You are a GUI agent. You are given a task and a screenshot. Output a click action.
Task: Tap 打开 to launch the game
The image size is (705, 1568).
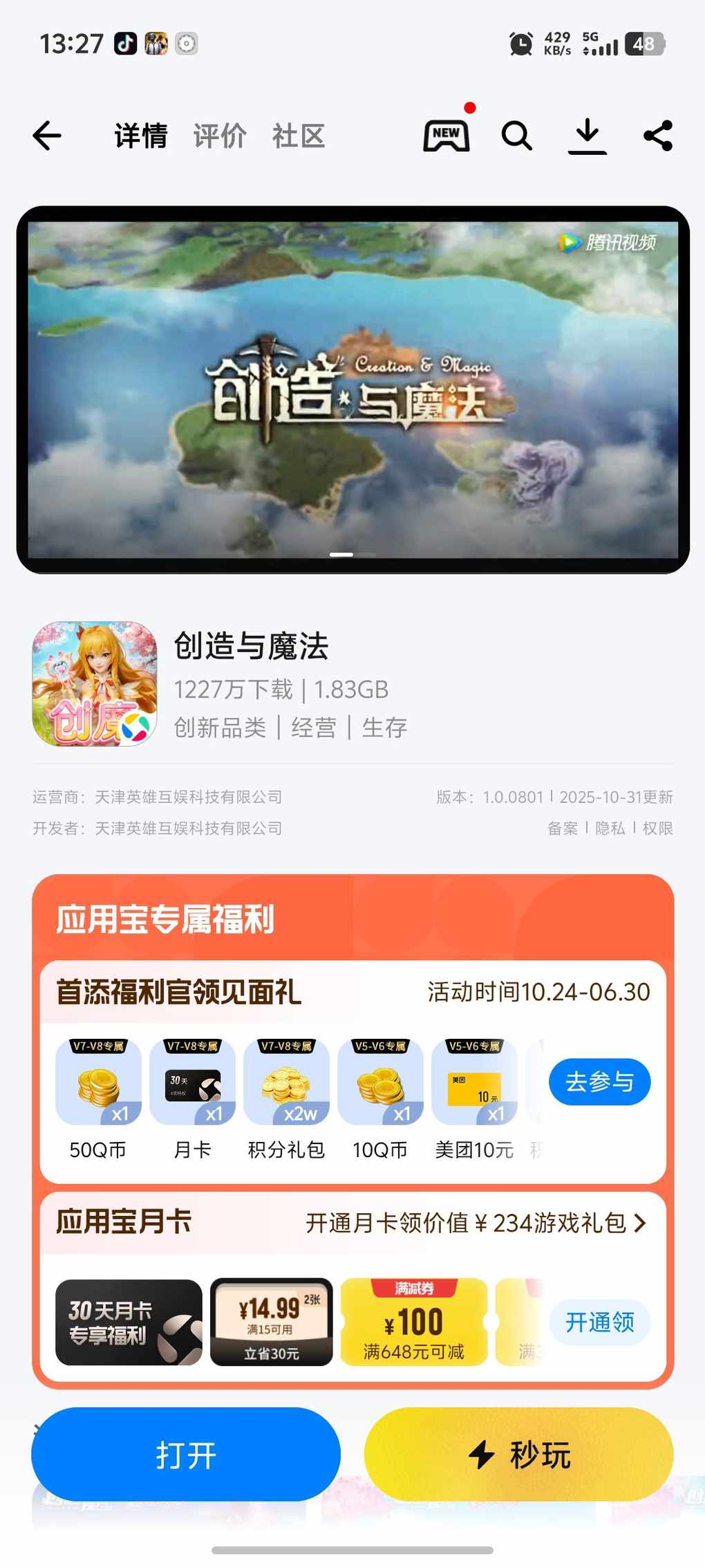point(186,1455)
